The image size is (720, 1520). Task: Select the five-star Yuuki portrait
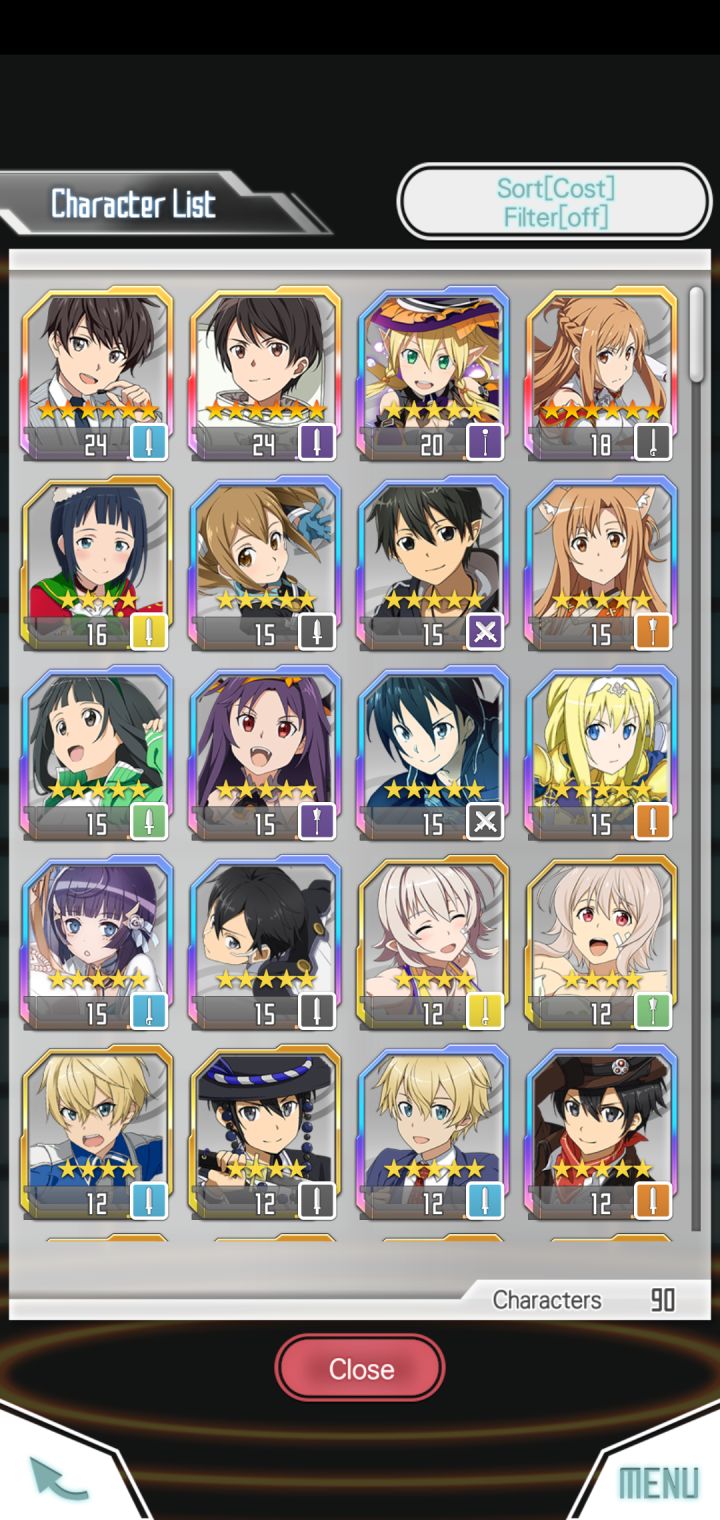point(265,750)
